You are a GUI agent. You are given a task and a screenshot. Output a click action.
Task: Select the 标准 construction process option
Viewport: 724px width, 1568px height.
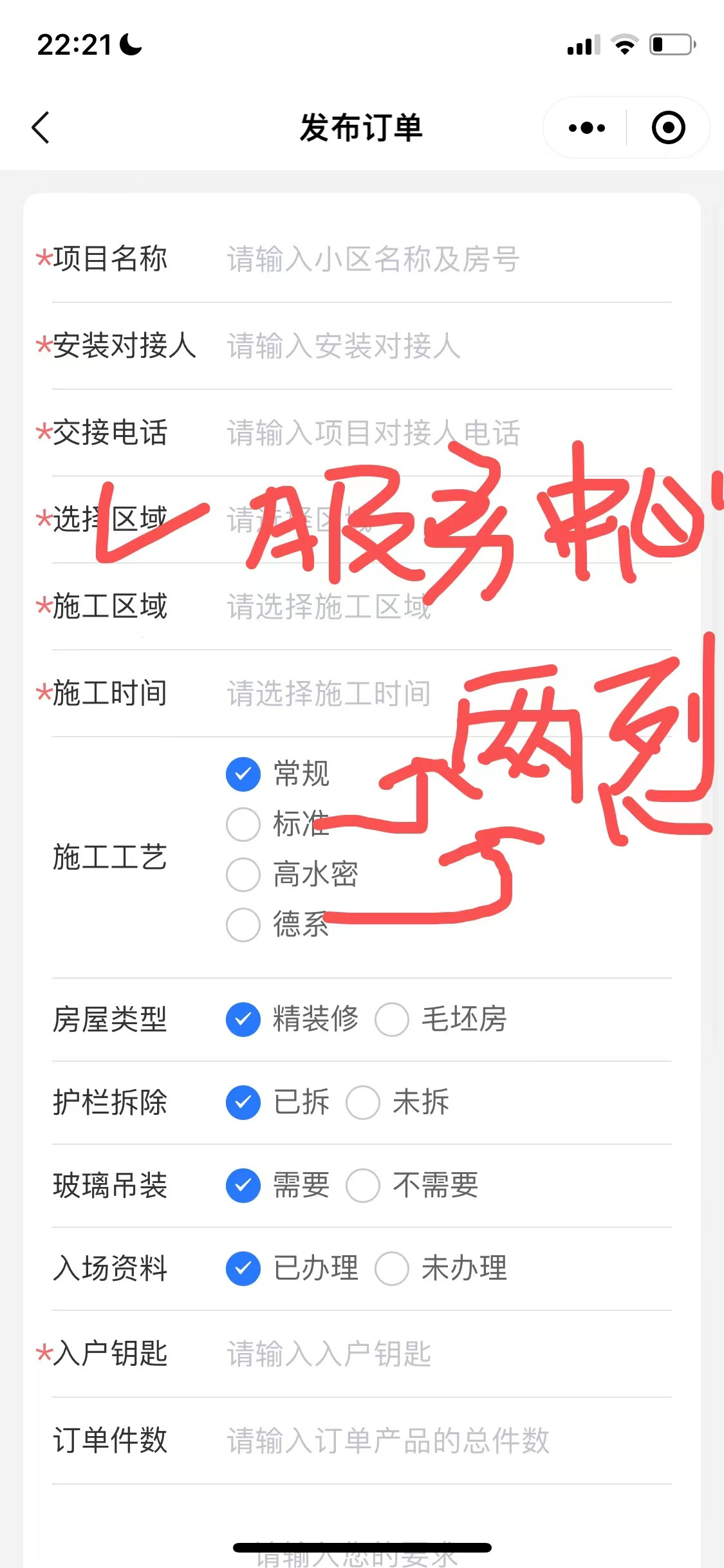243,824
